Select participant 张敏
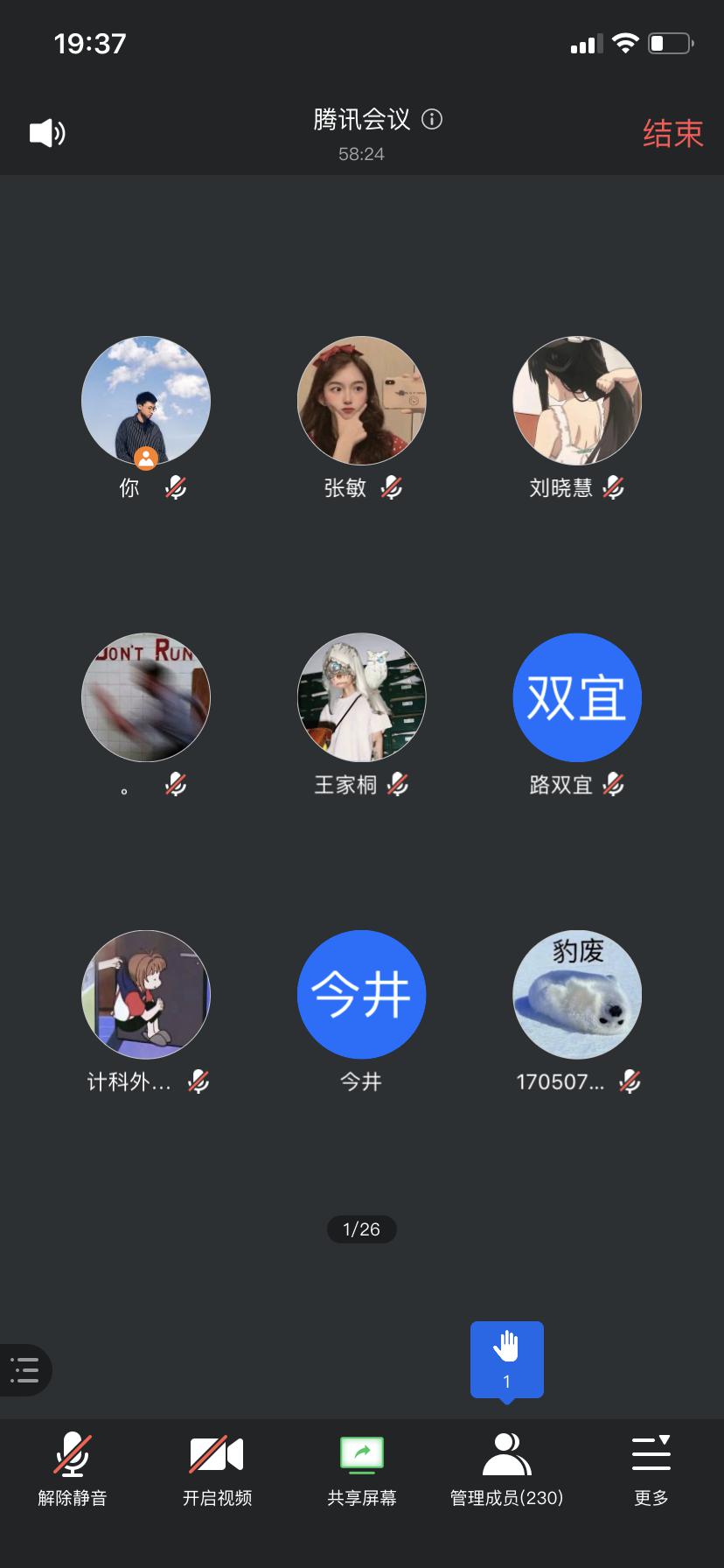The height and width of the screenshot is (1568, 724). point(361,401)
